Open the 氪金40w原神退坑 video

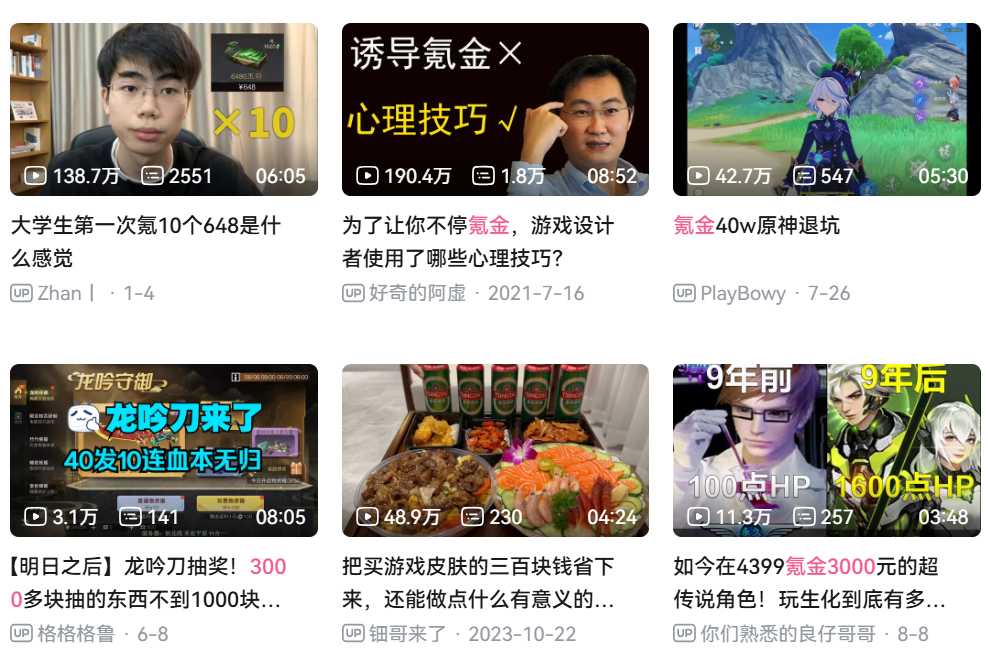click(826, 109)
